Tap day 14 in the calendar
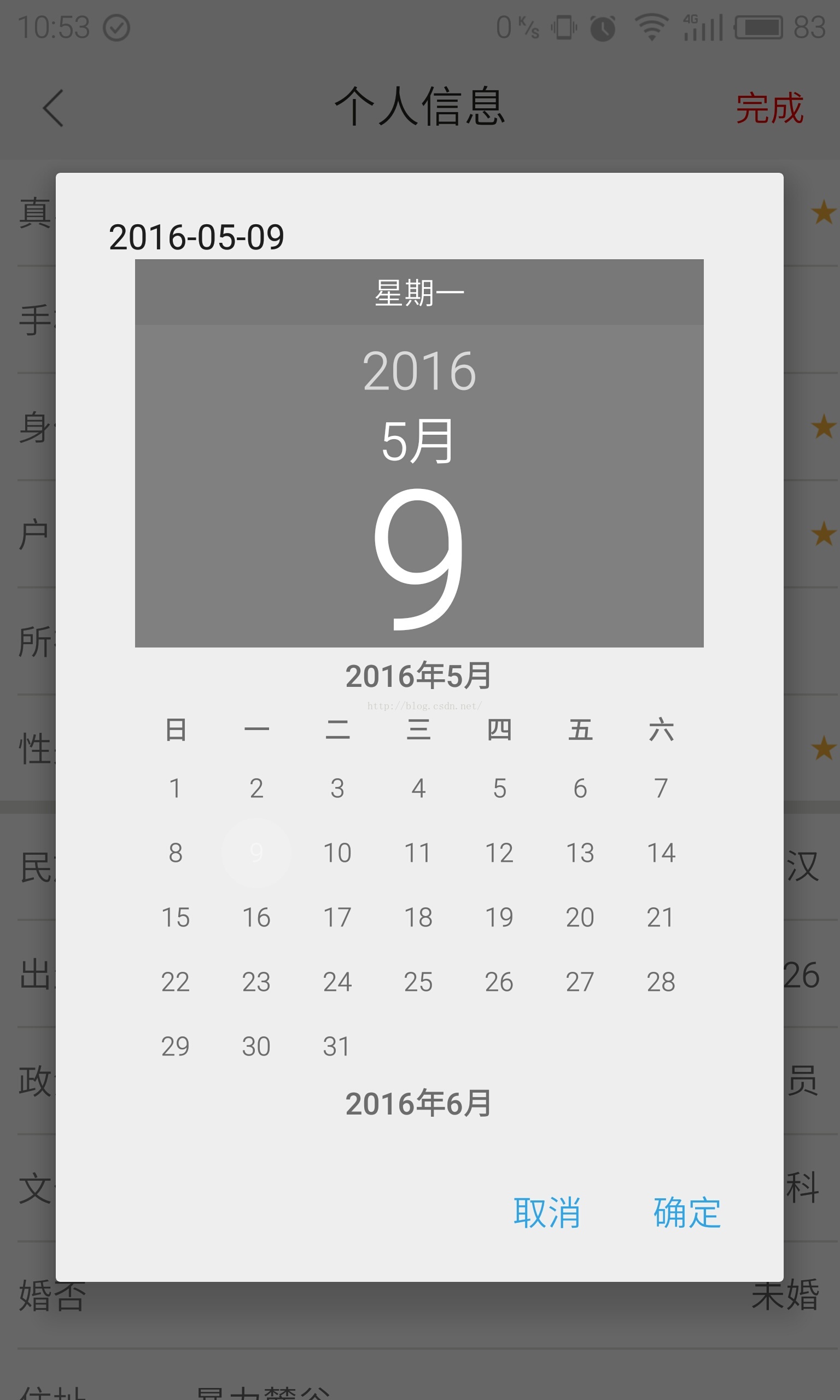840x1400 pixels. (661, 853)
